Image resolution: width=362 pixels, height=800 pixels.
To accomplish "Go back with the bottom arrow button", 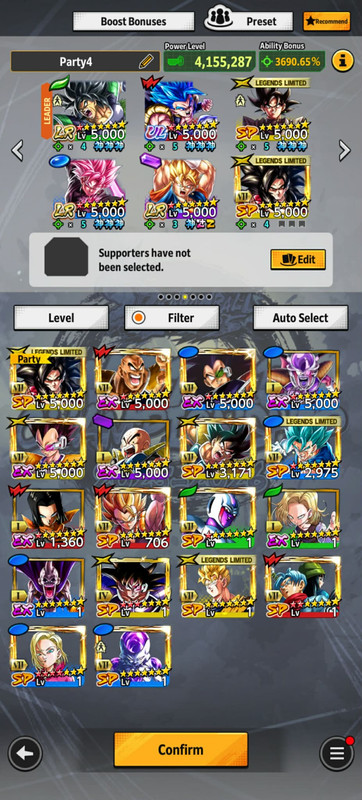I will [25, 754].
